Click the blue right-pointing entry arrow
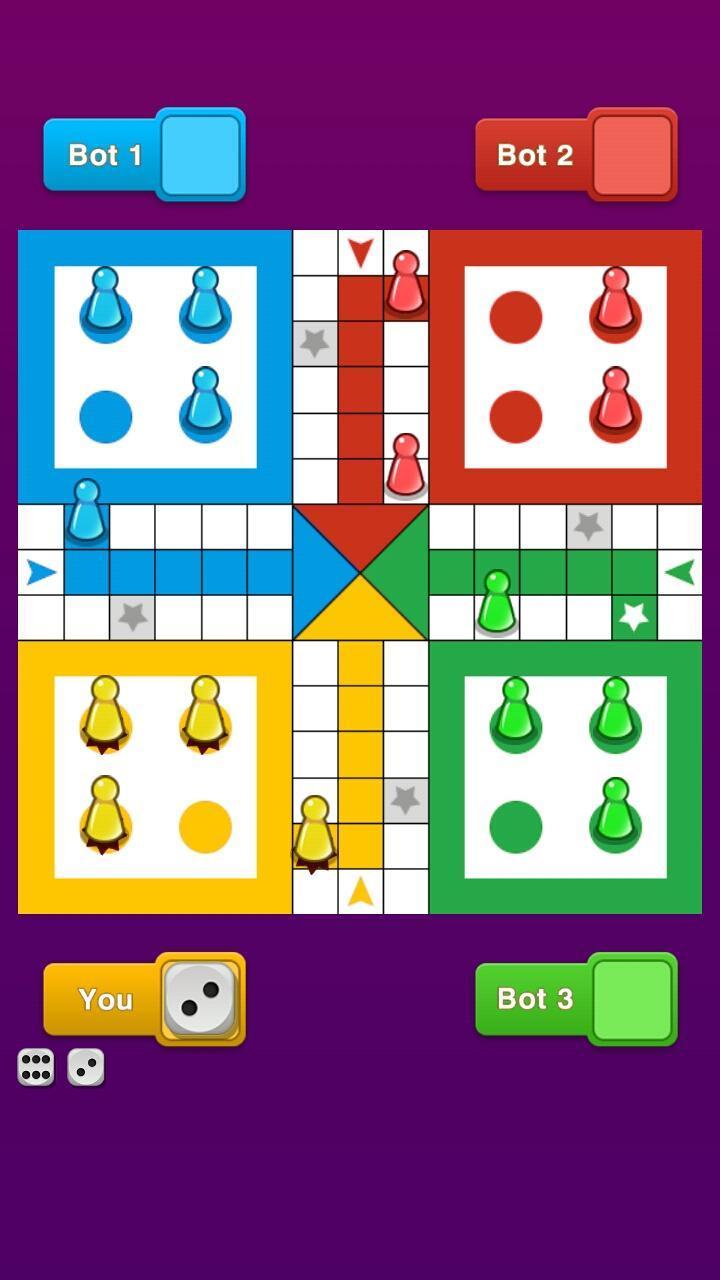The height and width of the screenshot is (1280, 720). click(x=39, y=571)
